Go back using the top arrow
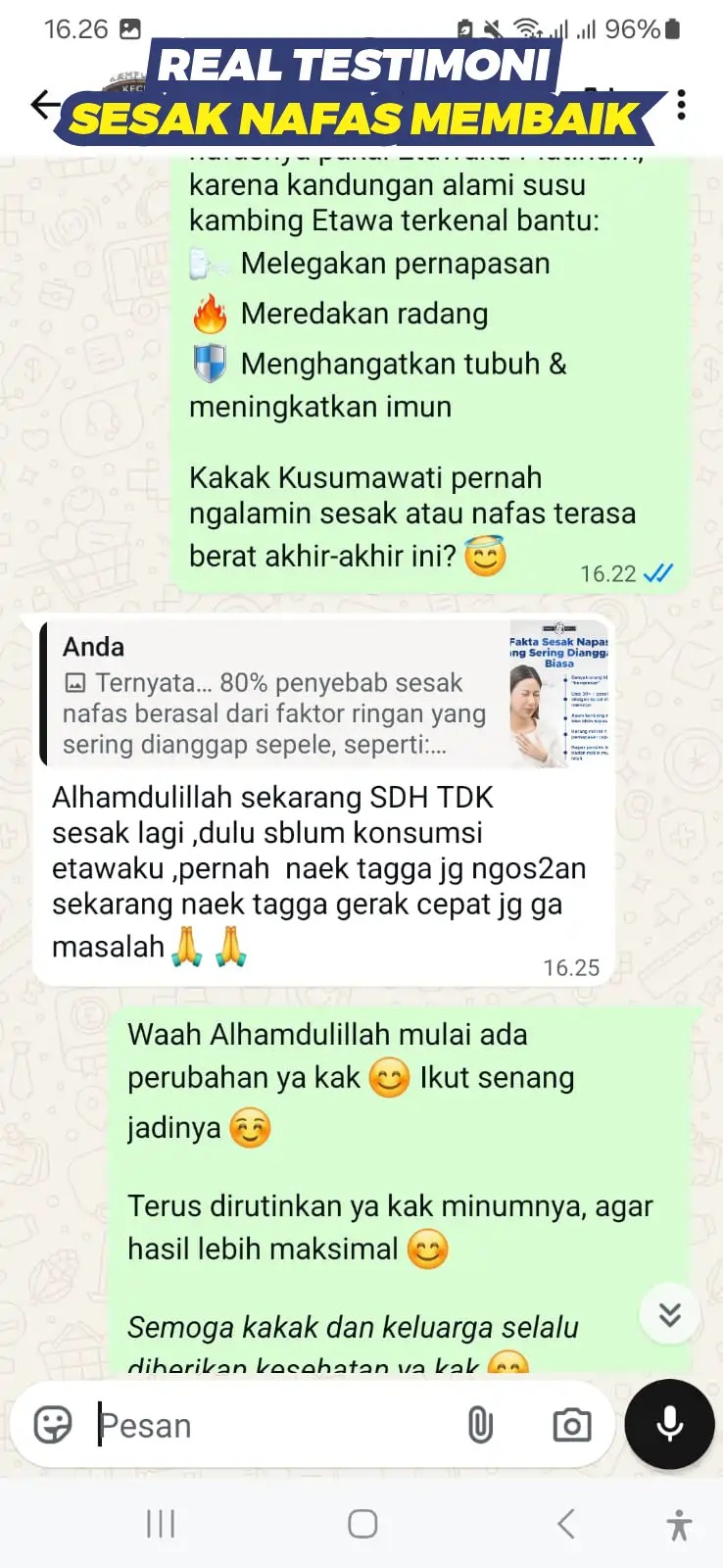This screenshot has width=723, height=1568. coord(45,104)
